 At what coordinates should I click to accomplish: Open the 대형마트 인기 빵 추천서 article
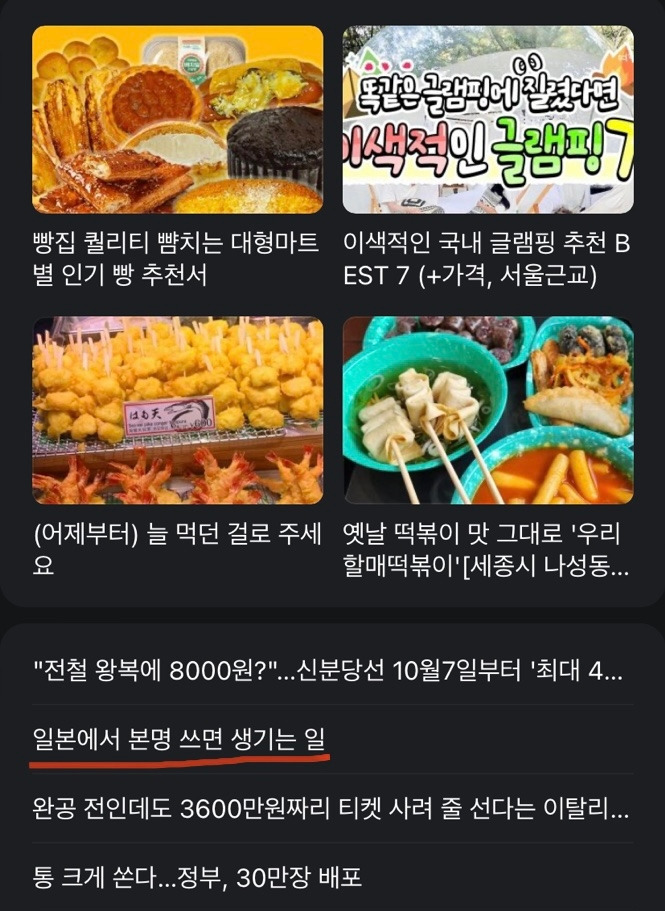(177, 258)
